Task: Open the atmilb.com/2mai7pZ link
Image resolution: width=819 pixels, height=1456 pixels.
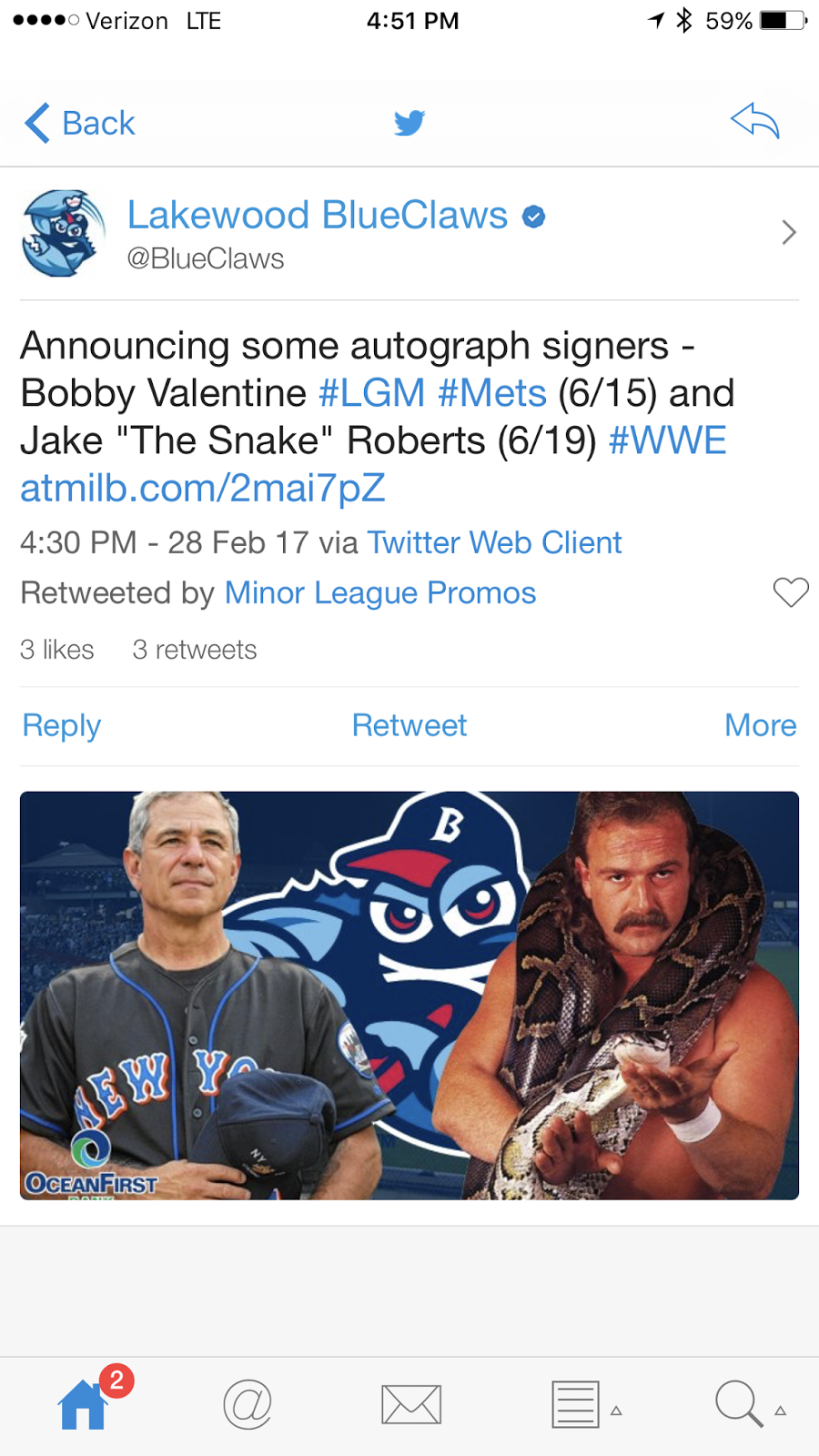Action: point(203,489)
